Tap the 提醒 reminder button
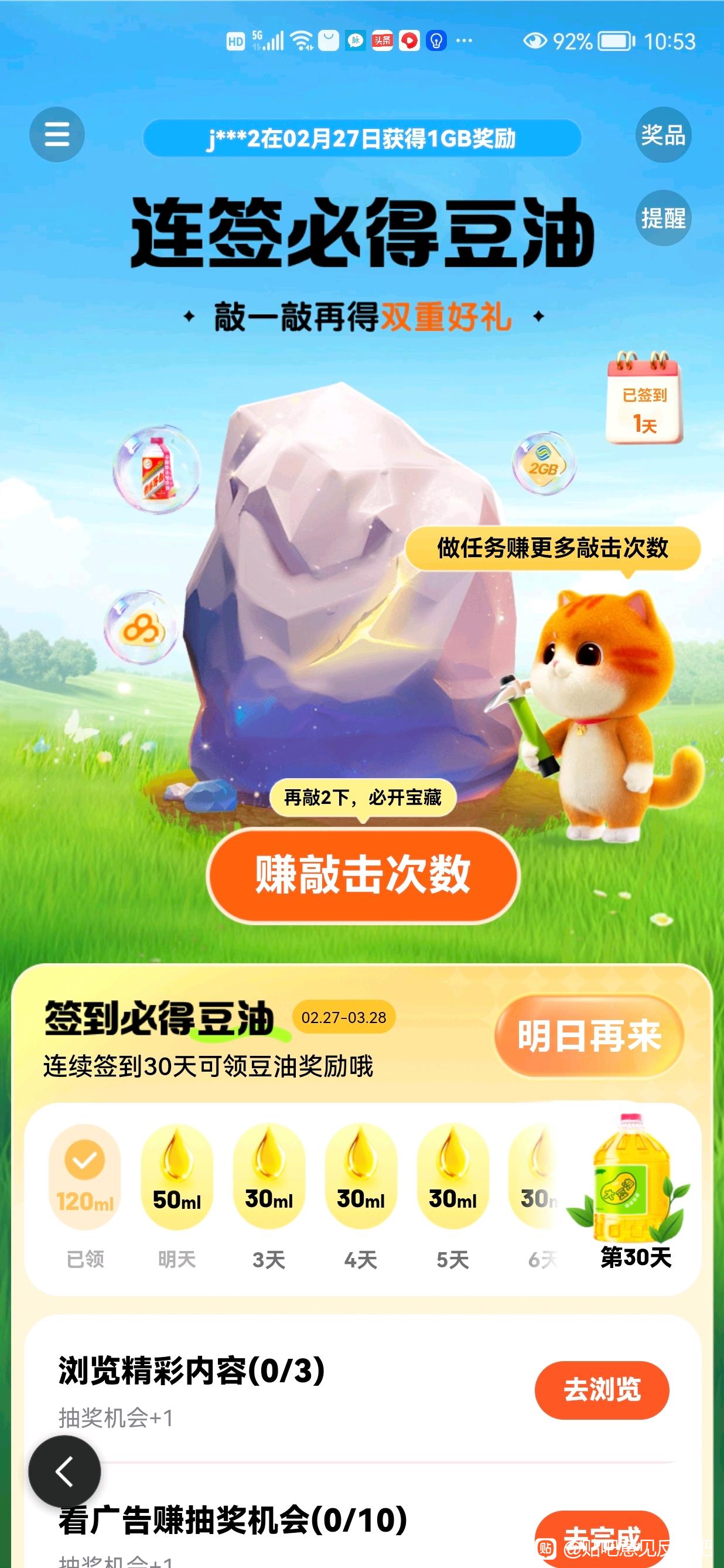This screenshot has height=1568, width=724. tap(663, 218)
